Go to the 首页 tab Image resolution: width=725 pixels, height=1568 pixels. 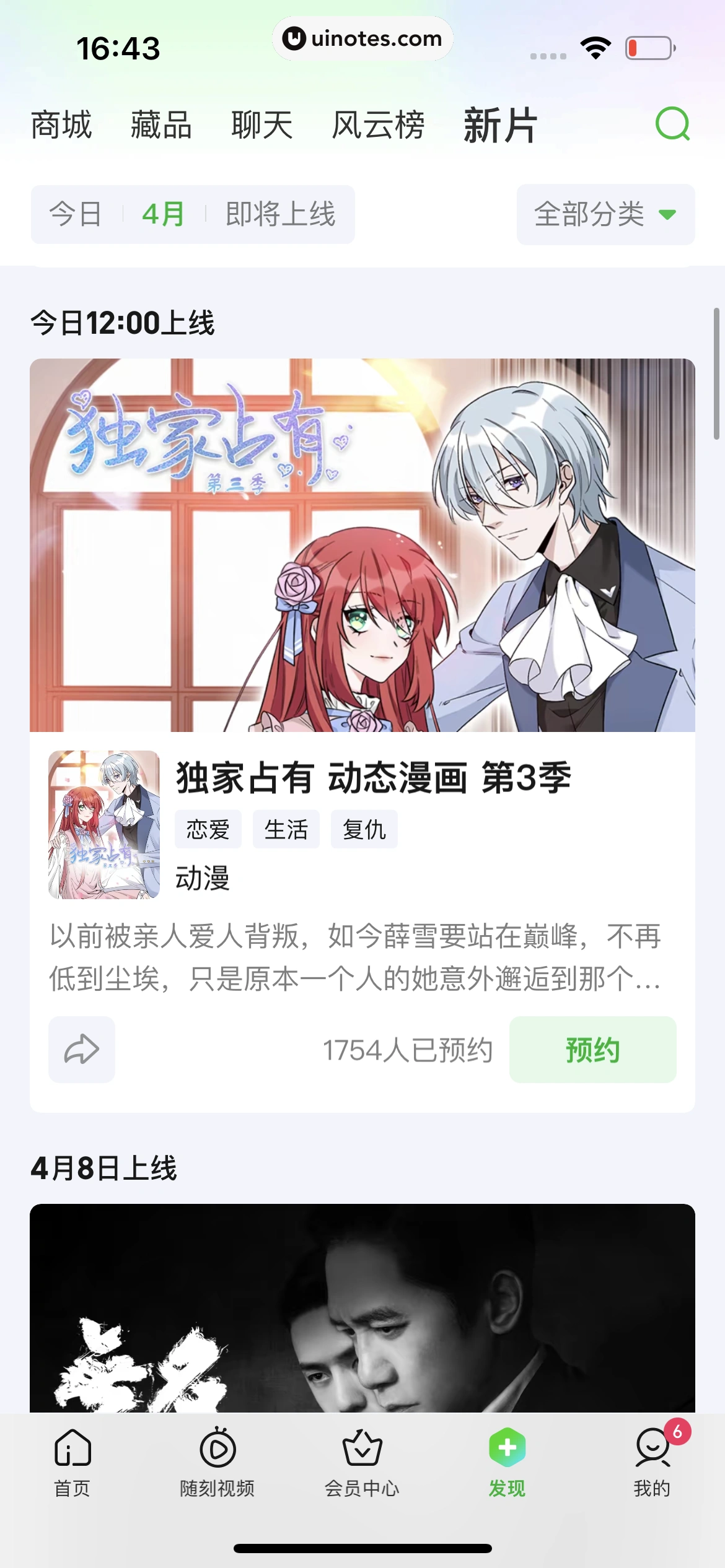coord(72,1461)
